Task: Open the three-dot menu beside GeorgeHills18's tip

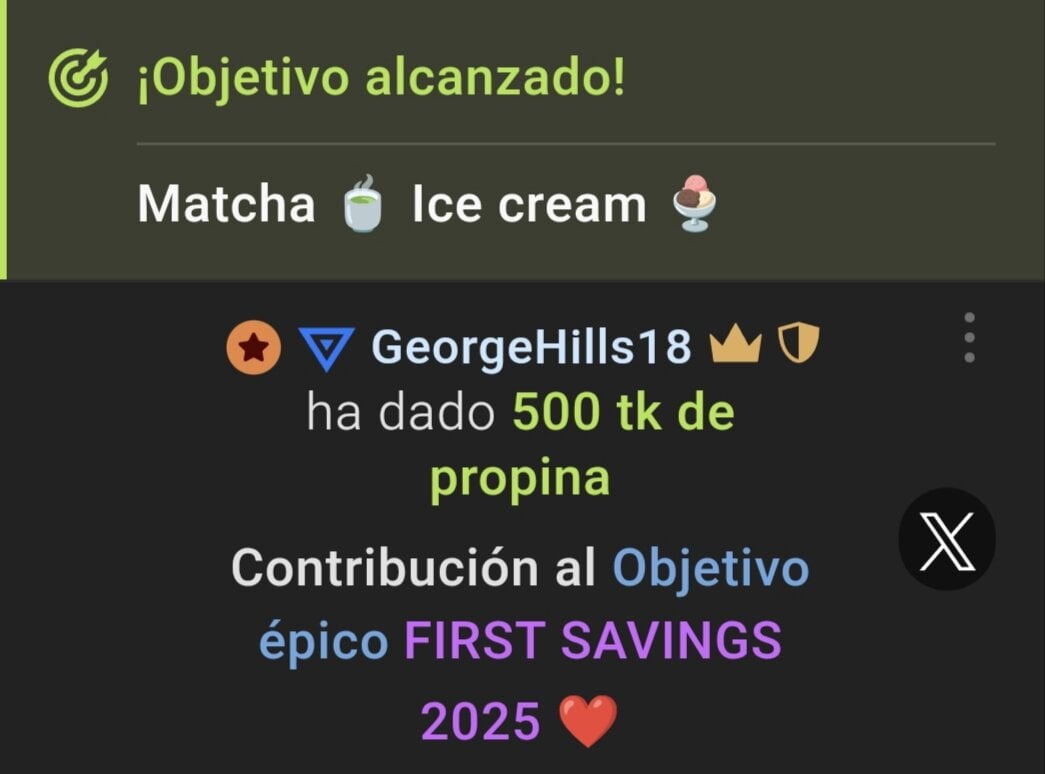Action: click(x=969, y=338)
